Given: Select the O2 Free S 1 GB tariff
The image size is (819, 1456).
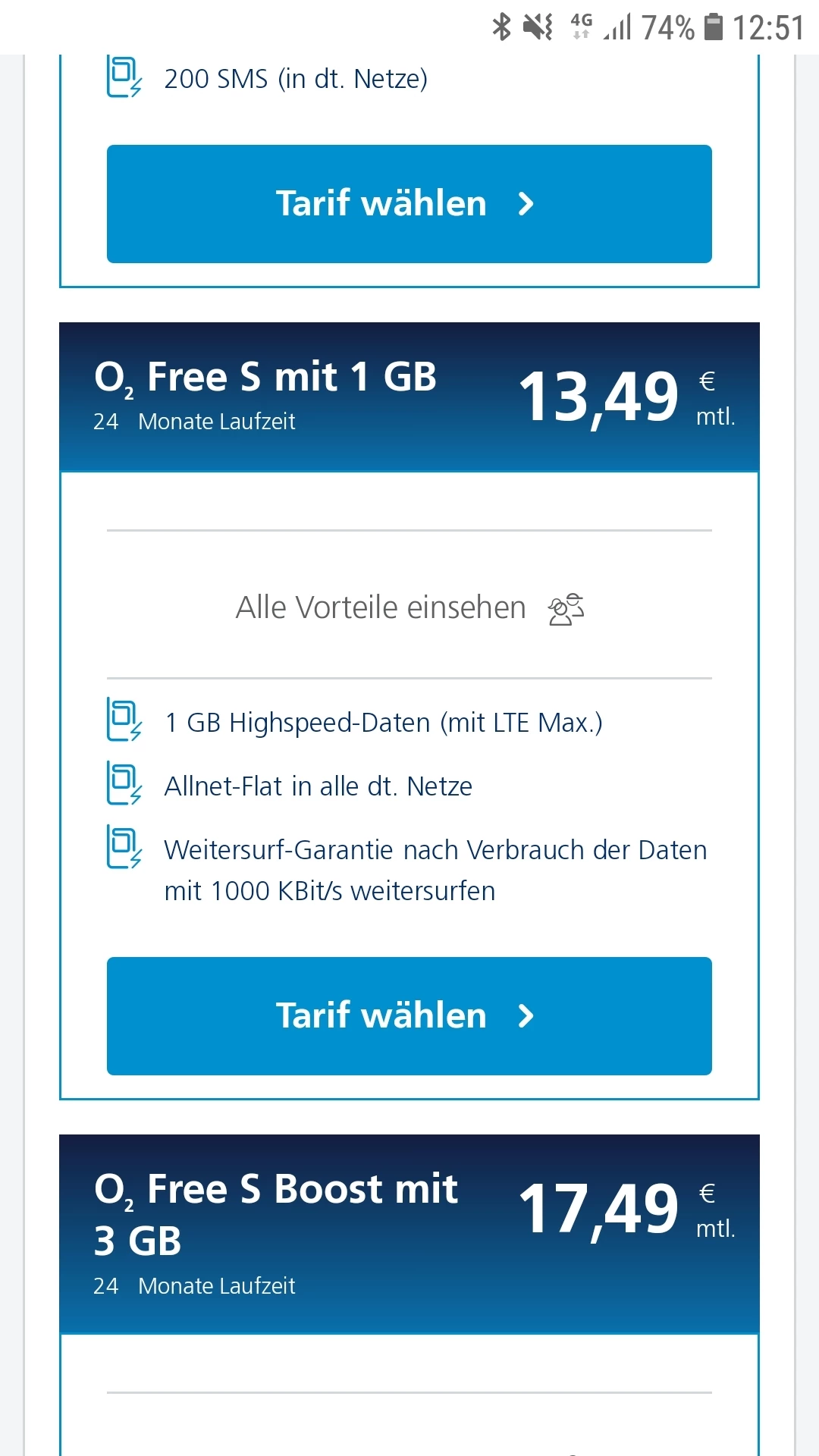Looking at the screenshot, I should (409, 1015).
